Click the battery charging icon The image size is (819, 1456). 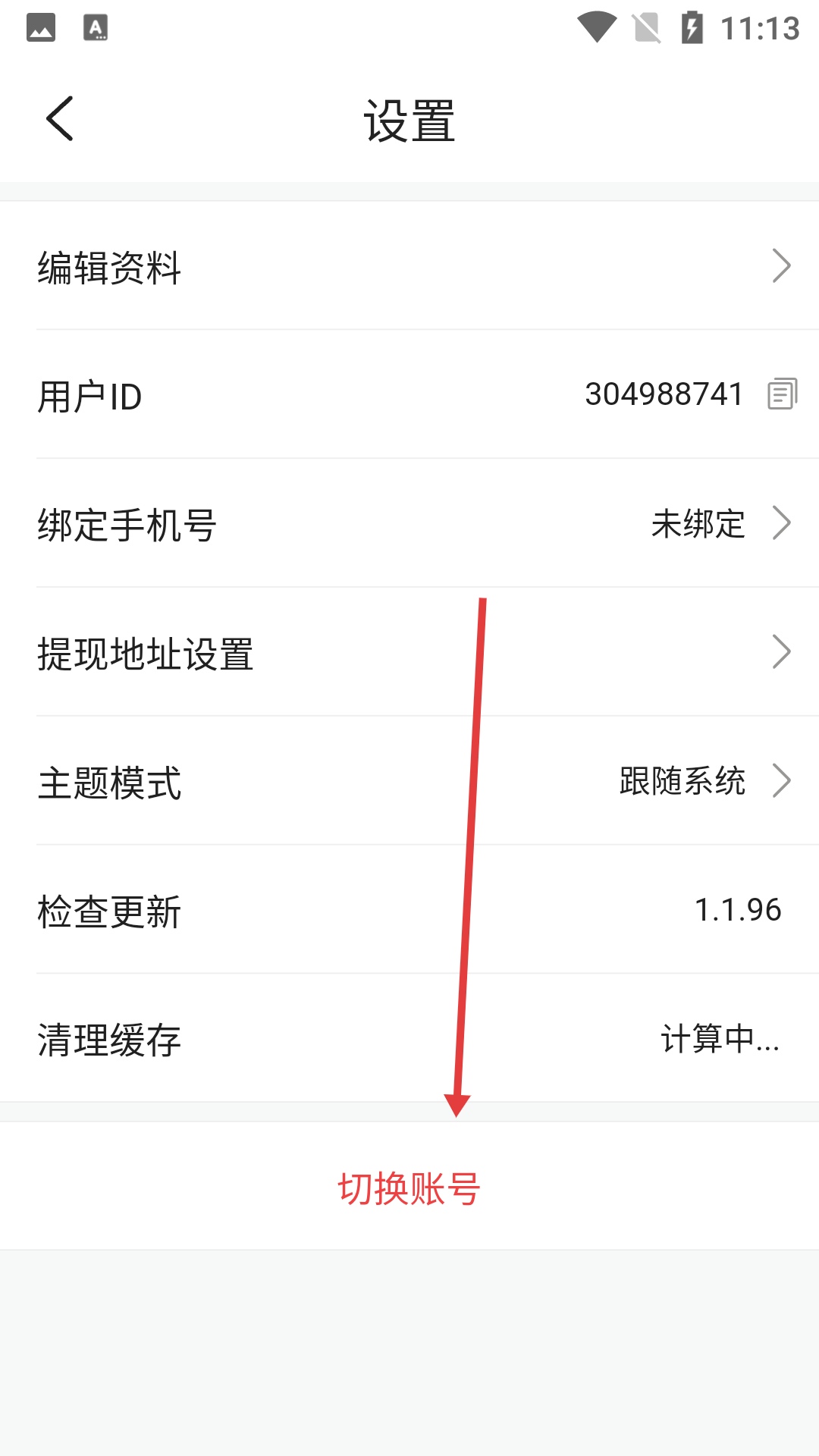pos(692,25)
